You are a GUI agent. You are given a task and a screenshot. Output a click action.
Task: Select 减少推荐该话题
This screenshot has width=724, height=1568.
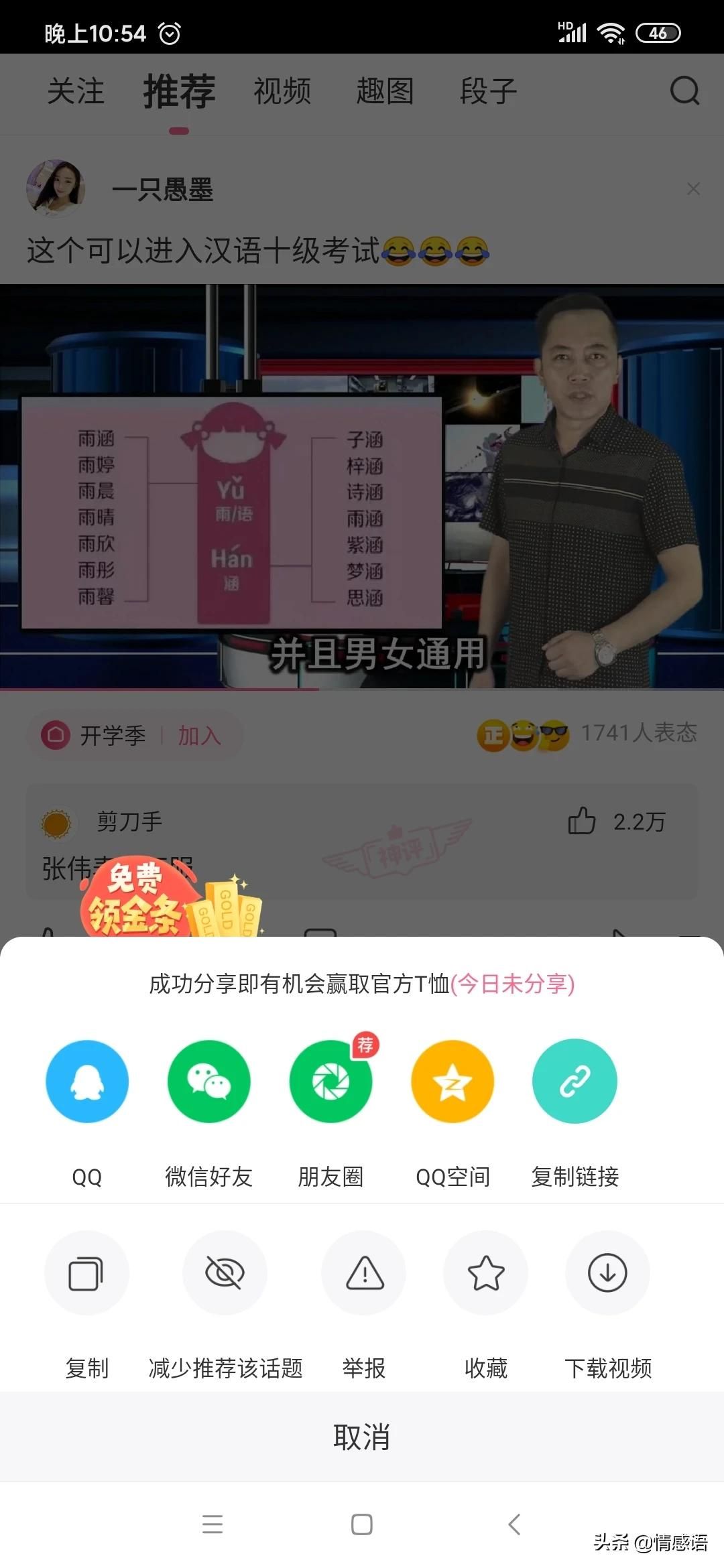coord(225,1273)
